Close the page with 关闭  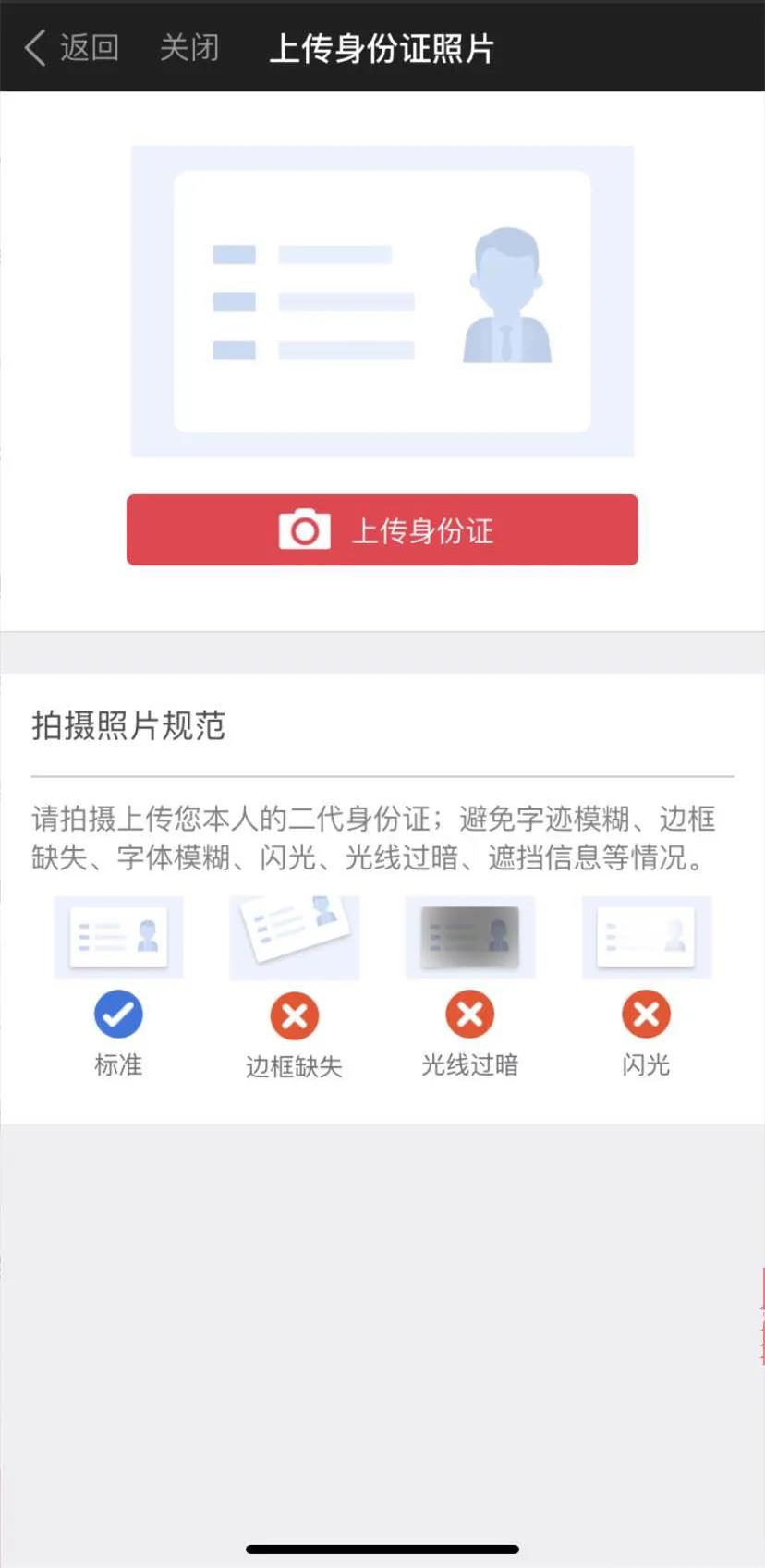point(189,47)
